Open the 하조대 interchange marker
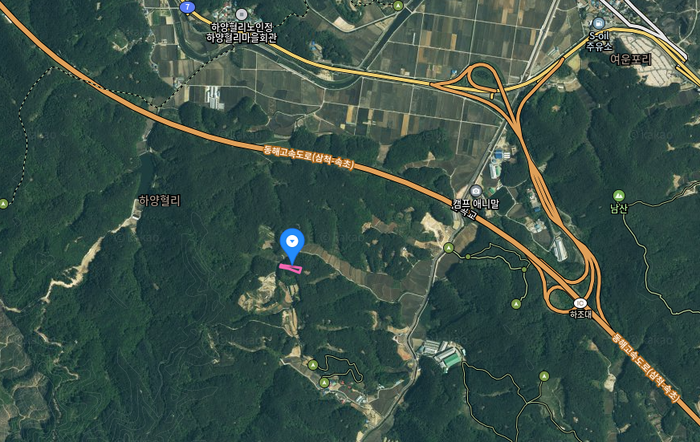700x442 pixels. pyautogui.click(x=580, y=302)
